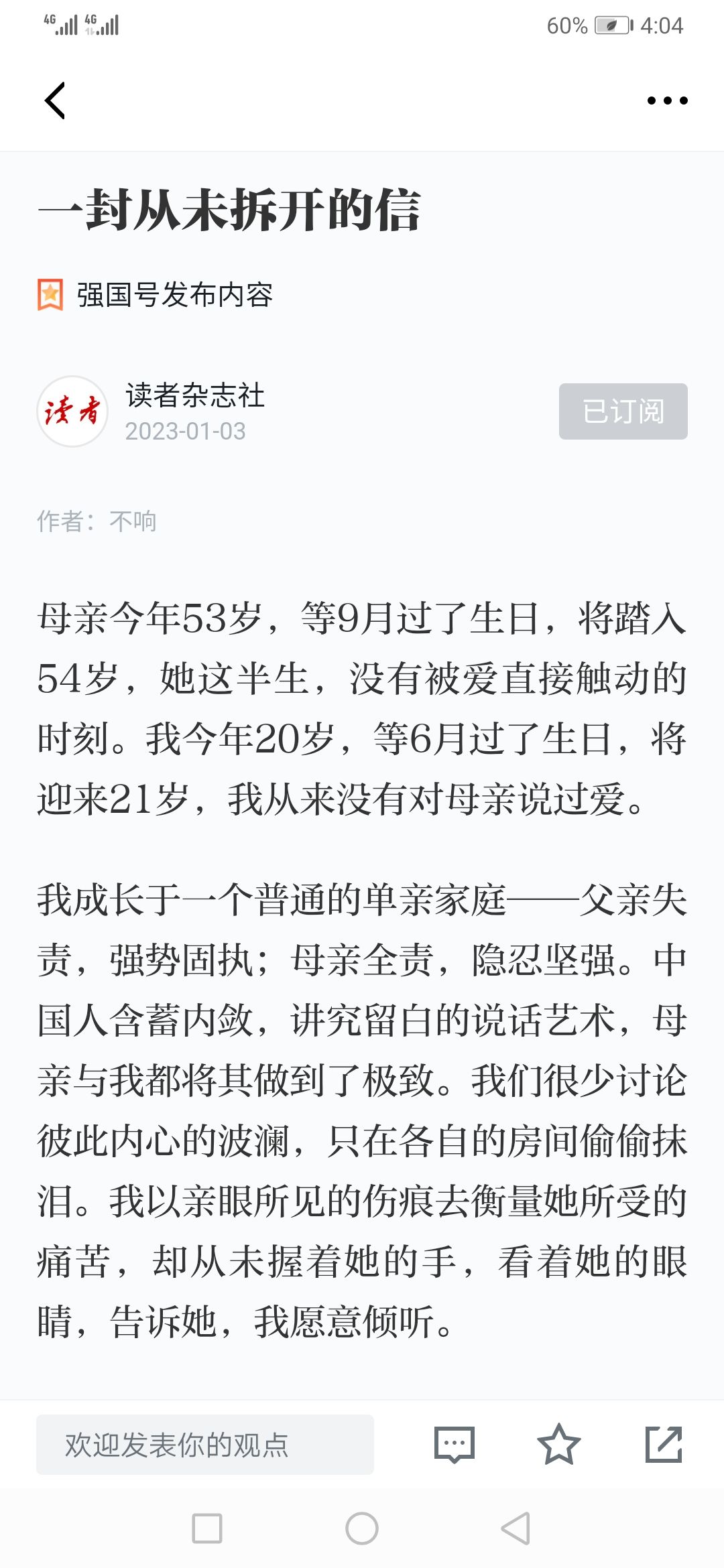Share the article via the share icon

pyautogui.click(x=663, y=1445)
